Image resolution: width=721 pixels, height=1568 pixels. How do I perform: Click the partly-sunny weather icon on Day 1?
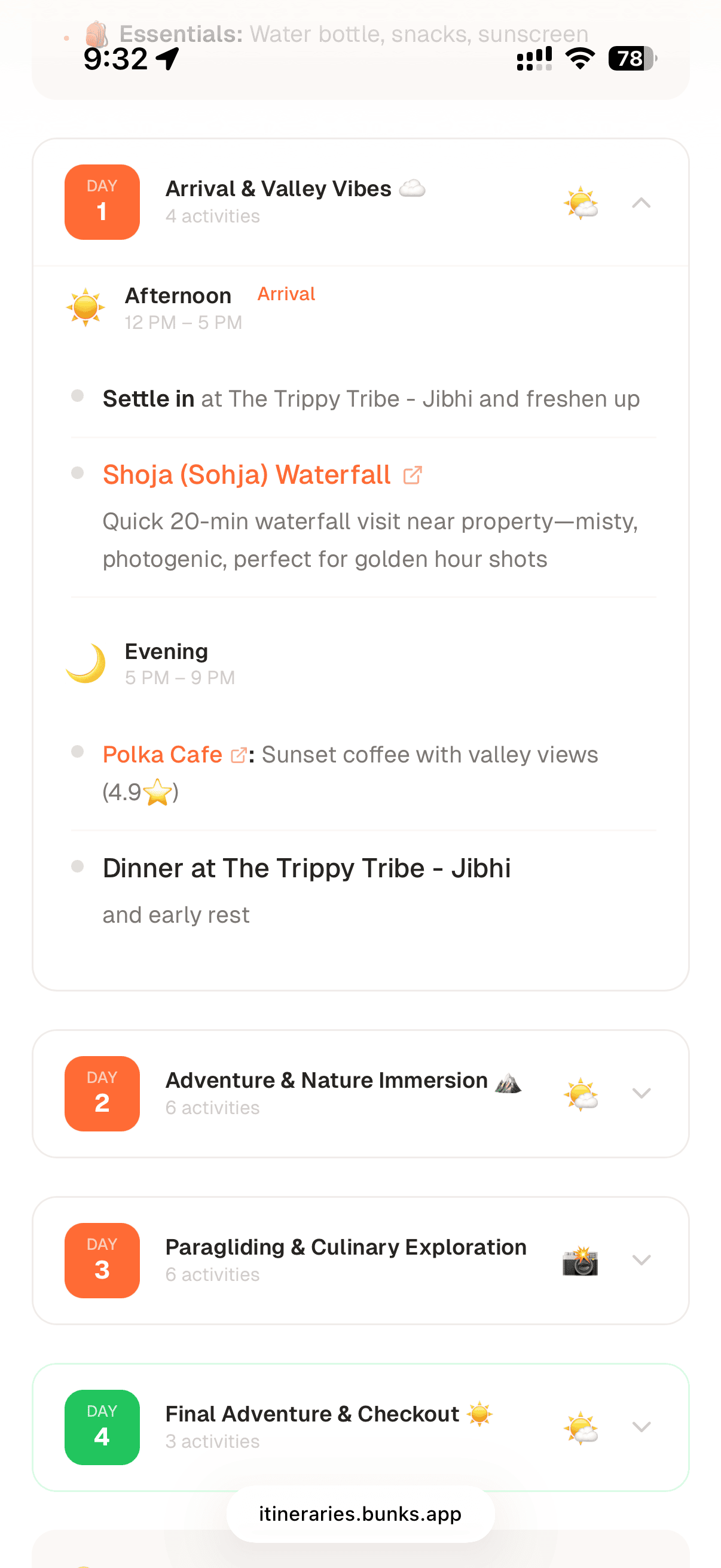(582, 203)
